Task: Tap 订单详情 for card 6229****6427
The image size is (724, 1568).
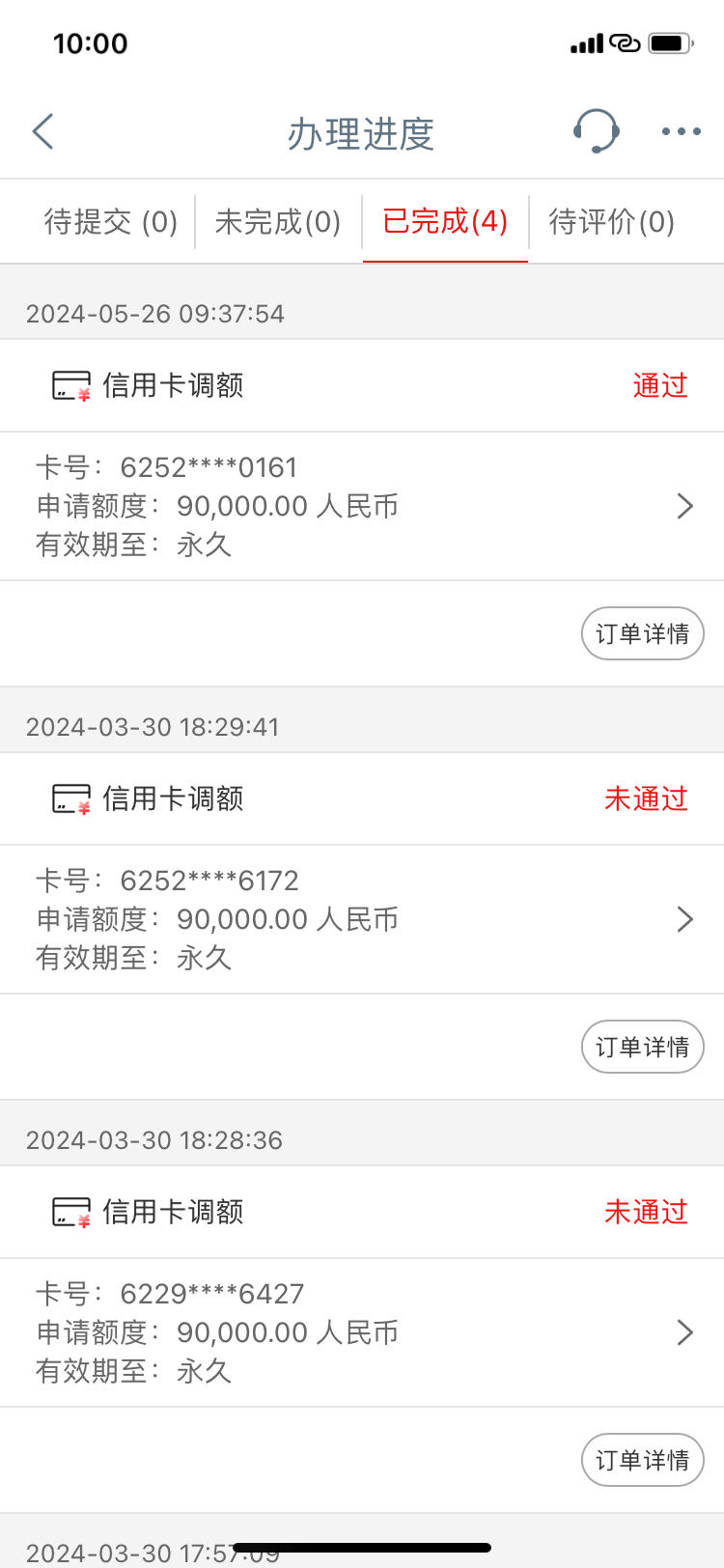Action: pos(641,1460)
